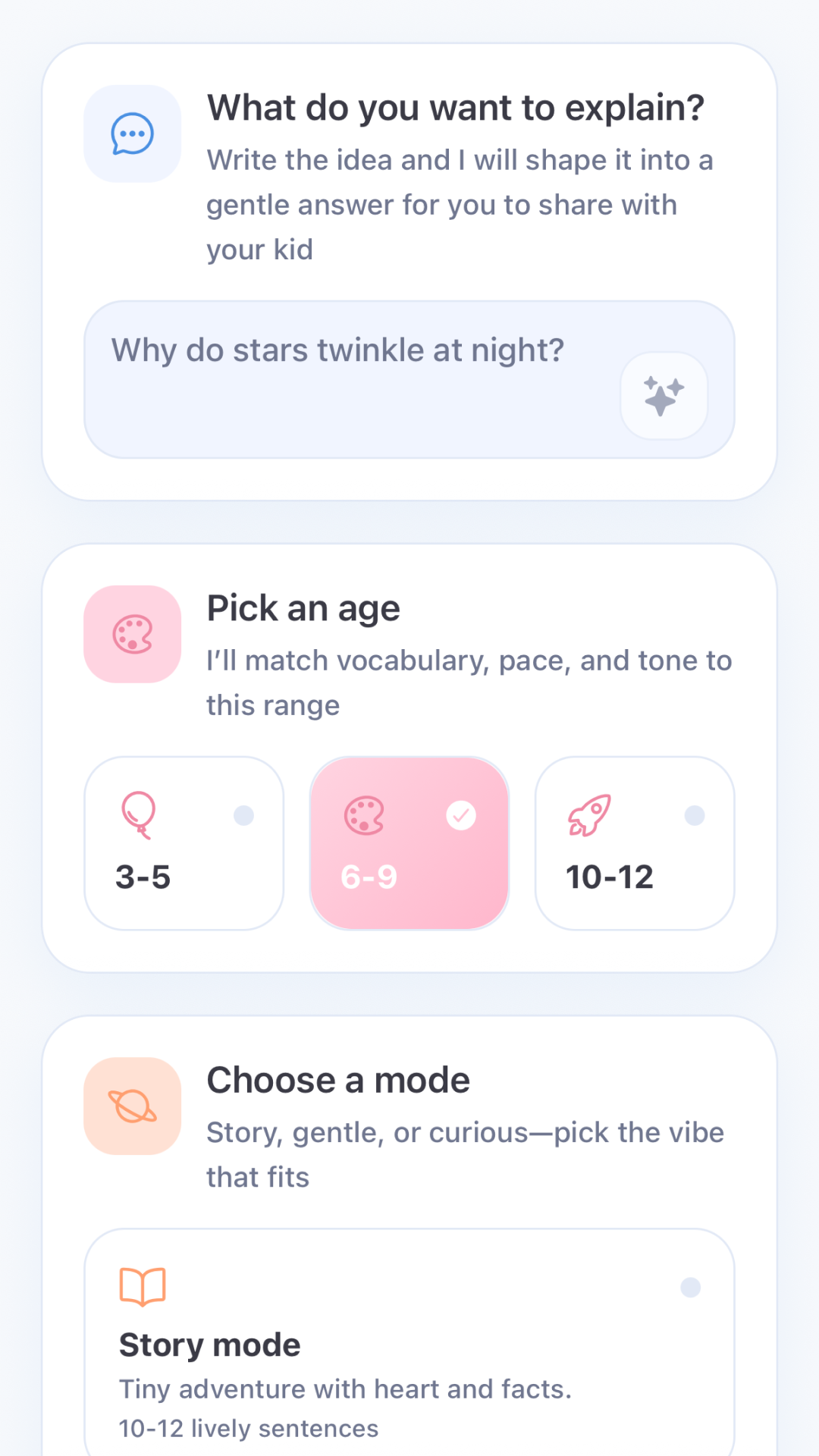Tap the sparkle AI suggestion icon
The width and height of the screenshot is (819, 1456).
(664, 395)
